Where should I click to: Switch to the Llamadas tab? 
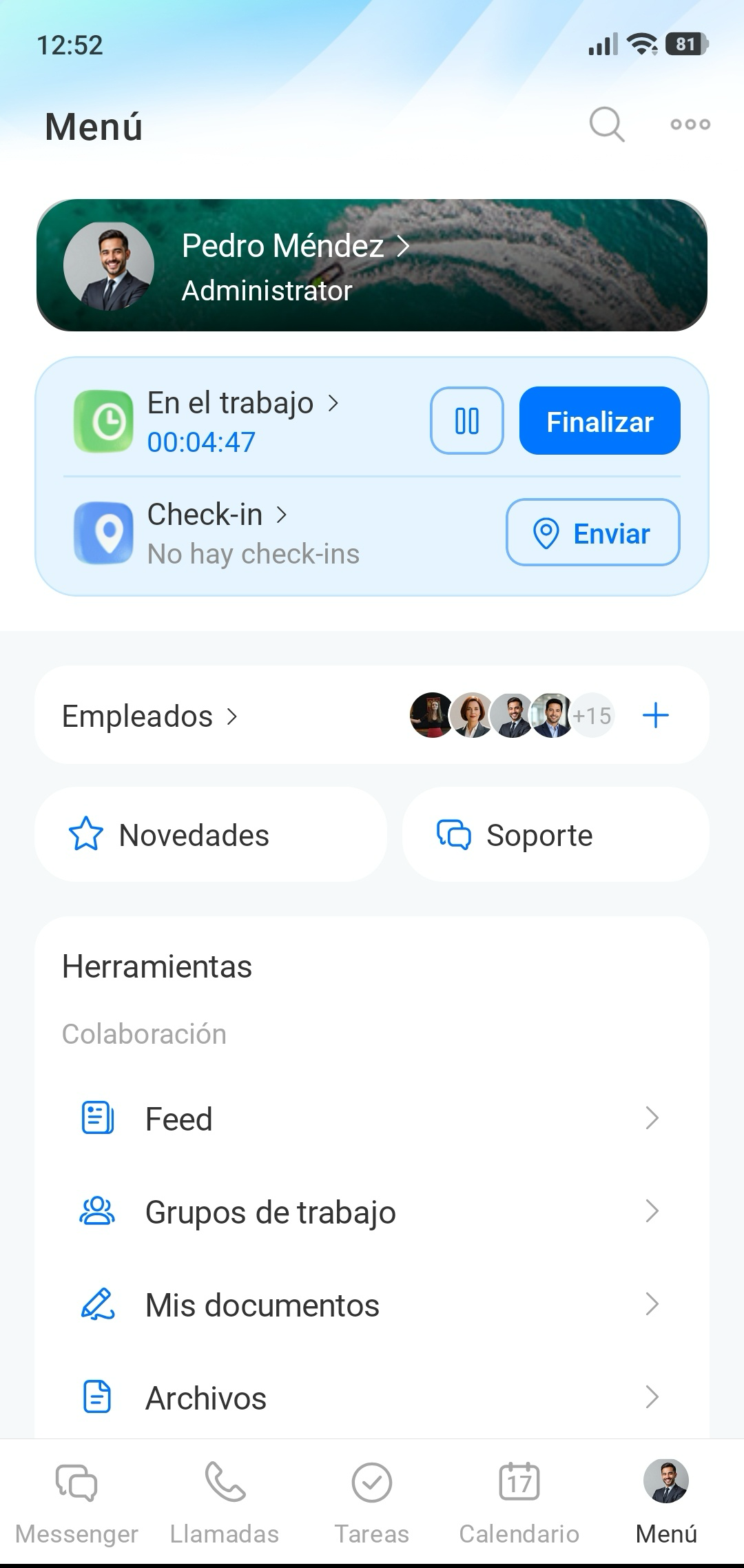pyautogui.click(x=225, y=1502)
